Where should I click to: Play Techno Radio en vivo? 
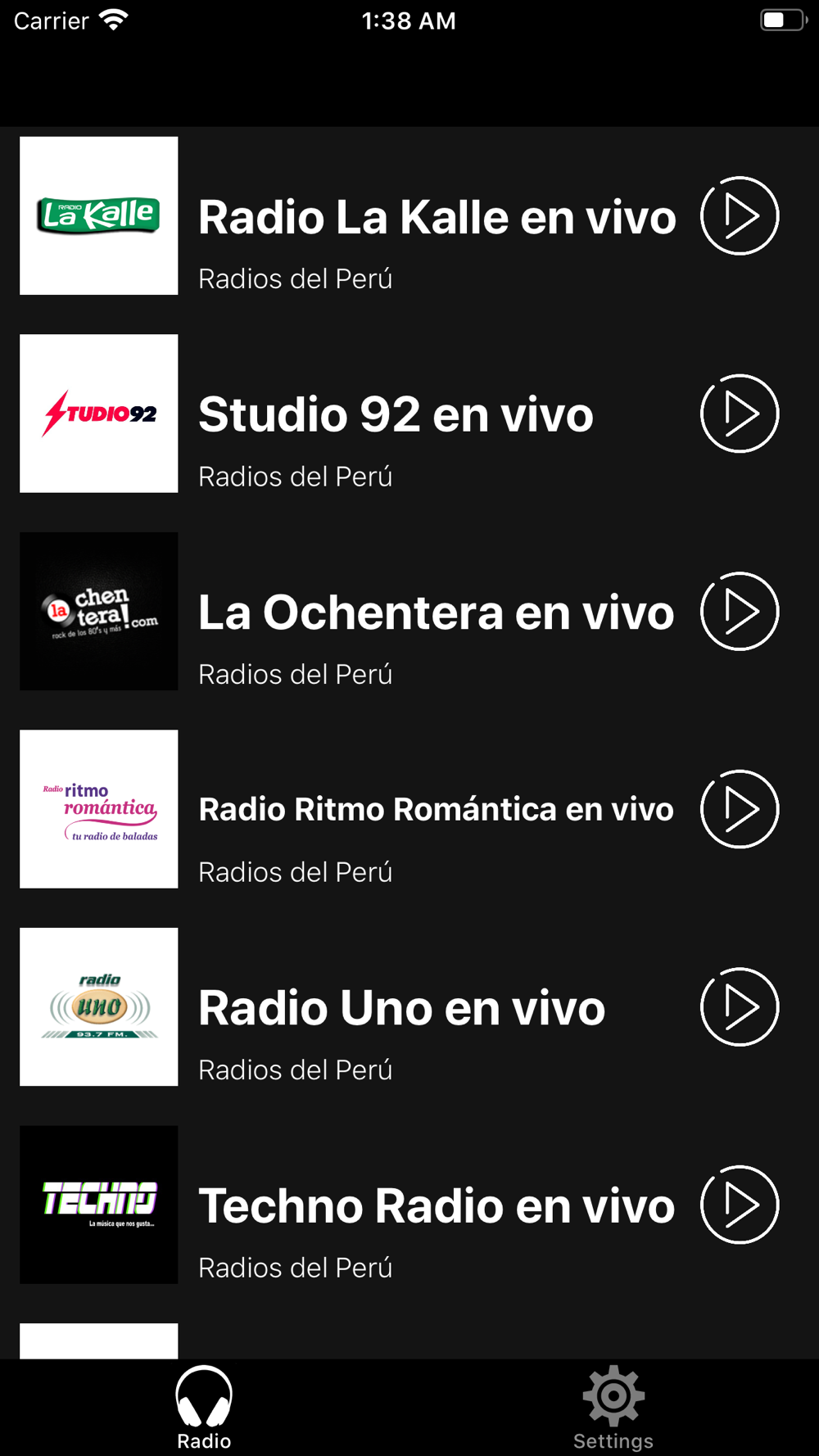(740, 1205)
